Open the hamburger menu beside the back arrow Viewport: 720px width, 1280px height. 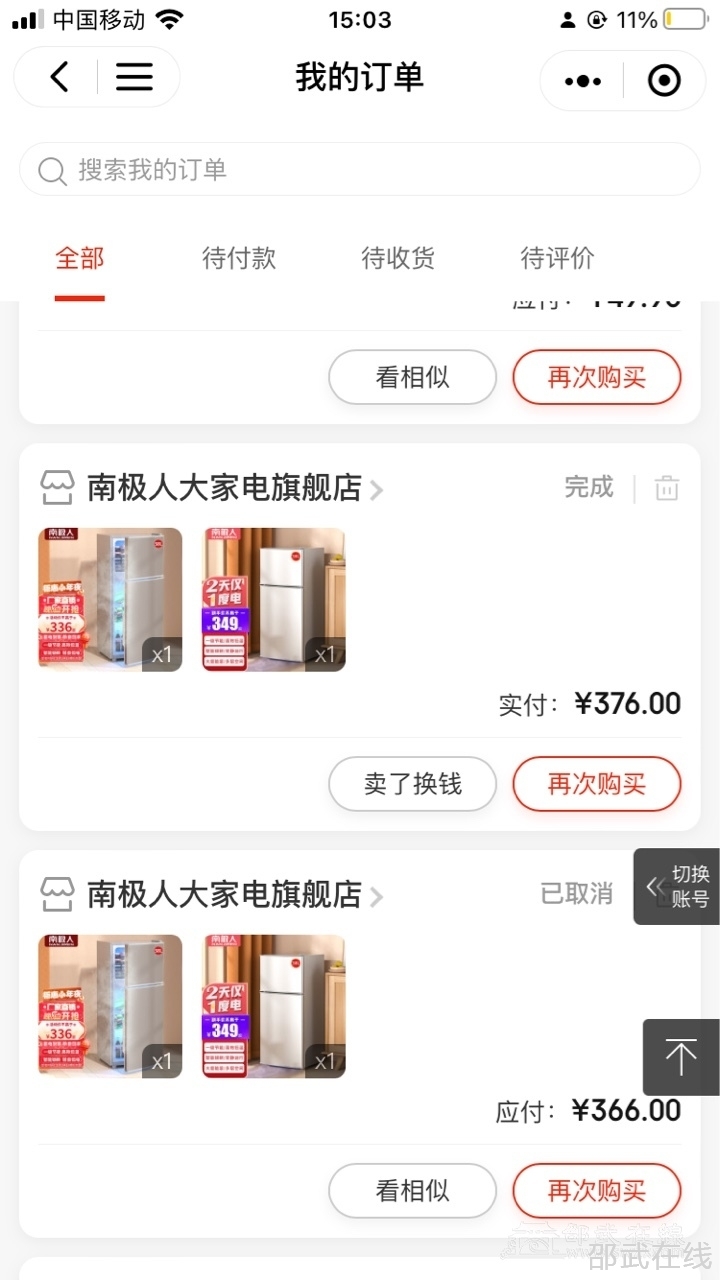pyautogui.click(x=134, y=77)
